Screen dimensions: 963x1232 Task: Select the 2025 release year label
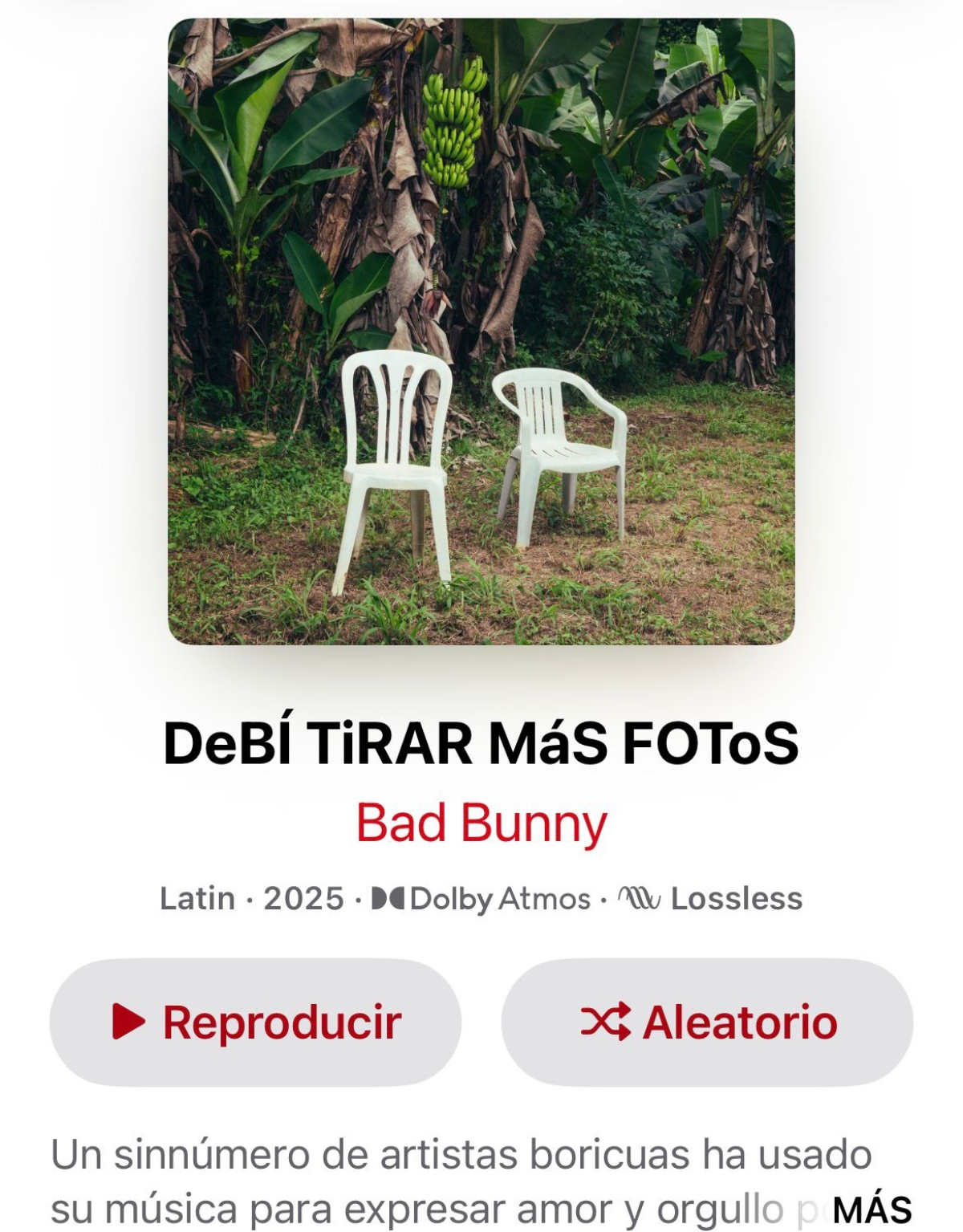303,901
